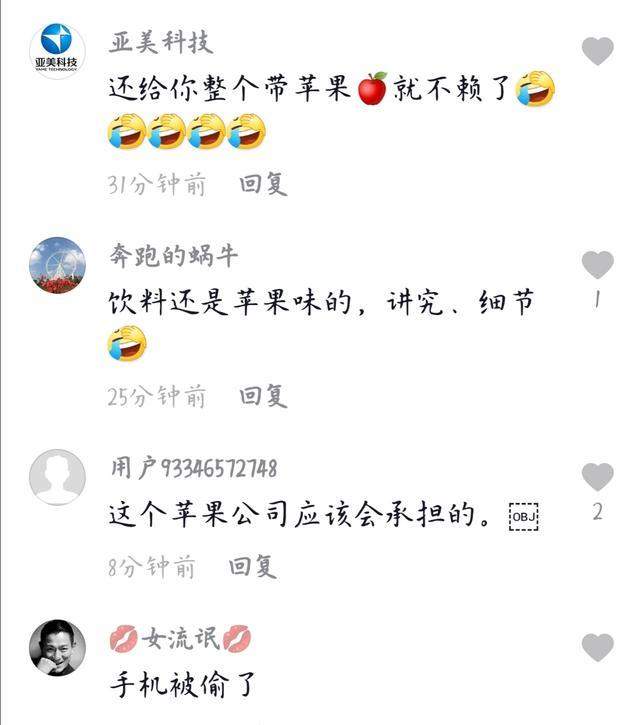Screen dimensions: 640x725
Task: Open 奔跑的蜗牛's profile avatar
Action: click(57, 265)
